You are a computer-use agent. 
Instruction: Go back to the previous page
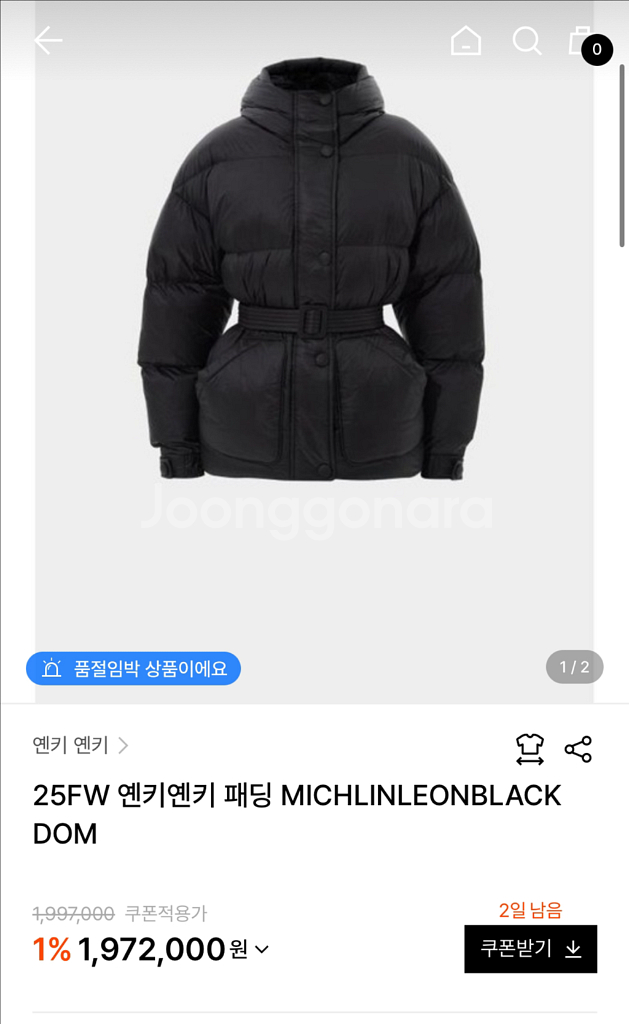coord(48,41)
